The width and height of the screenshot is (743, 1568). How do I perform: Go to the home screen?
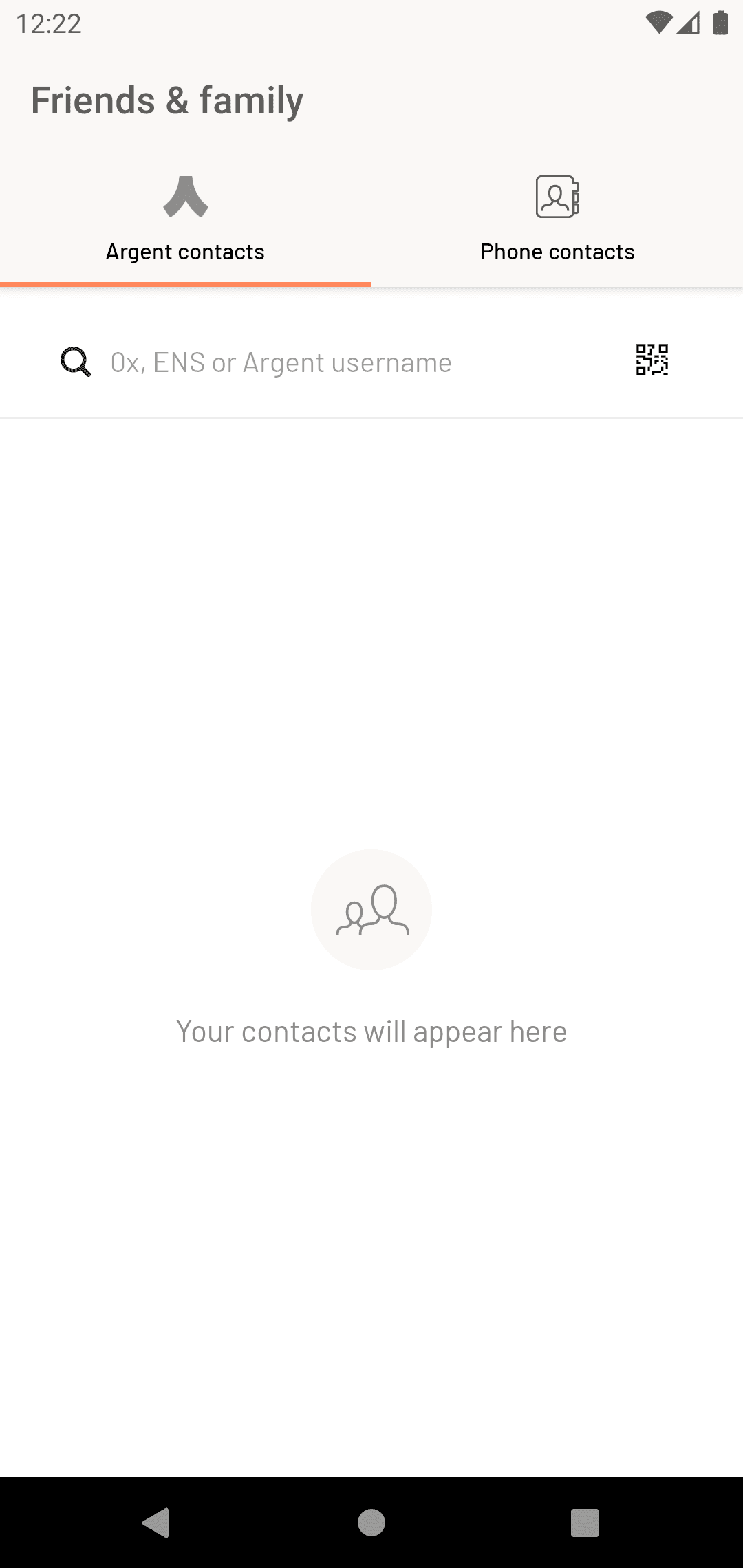[371, 1522]
